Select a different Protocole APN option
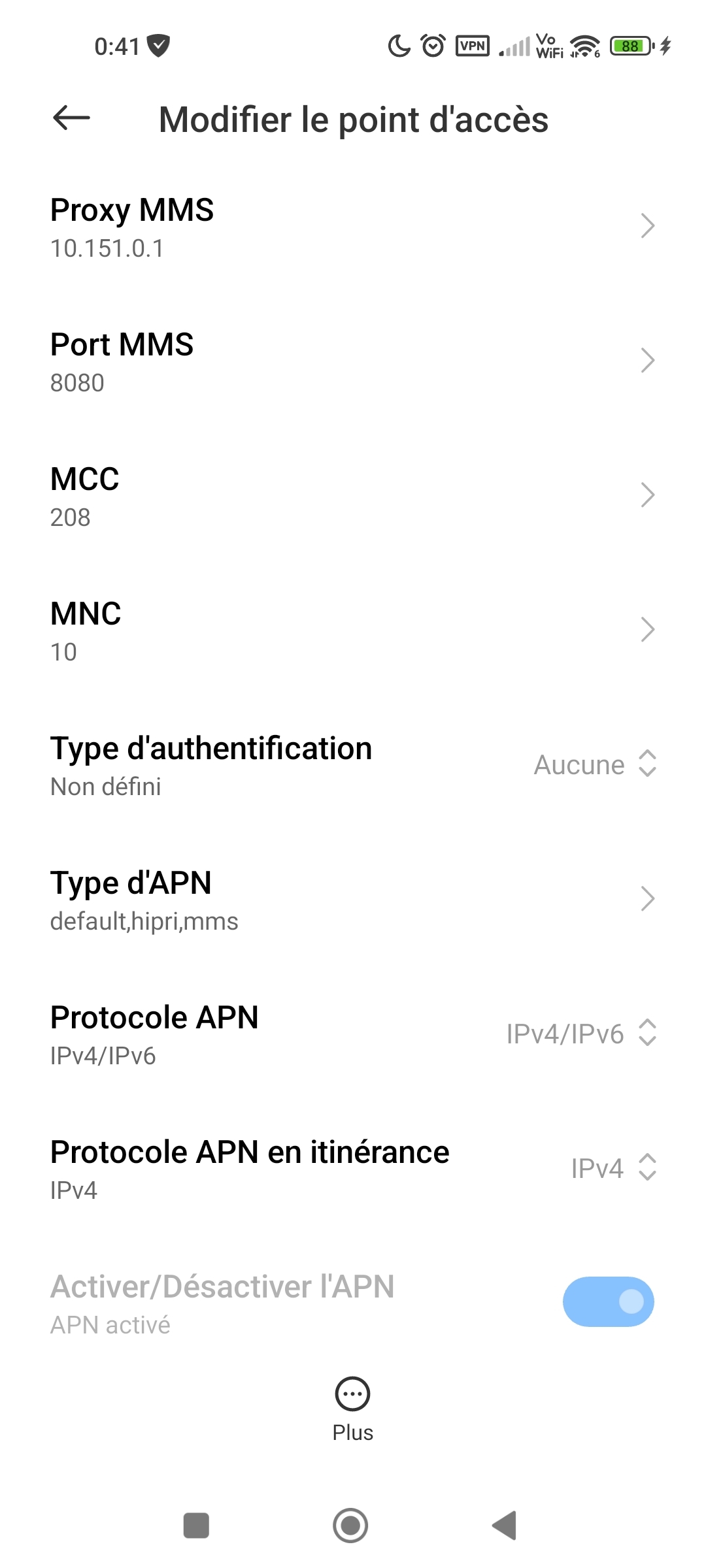706x1568 pixels. [x=580, y=1034]
